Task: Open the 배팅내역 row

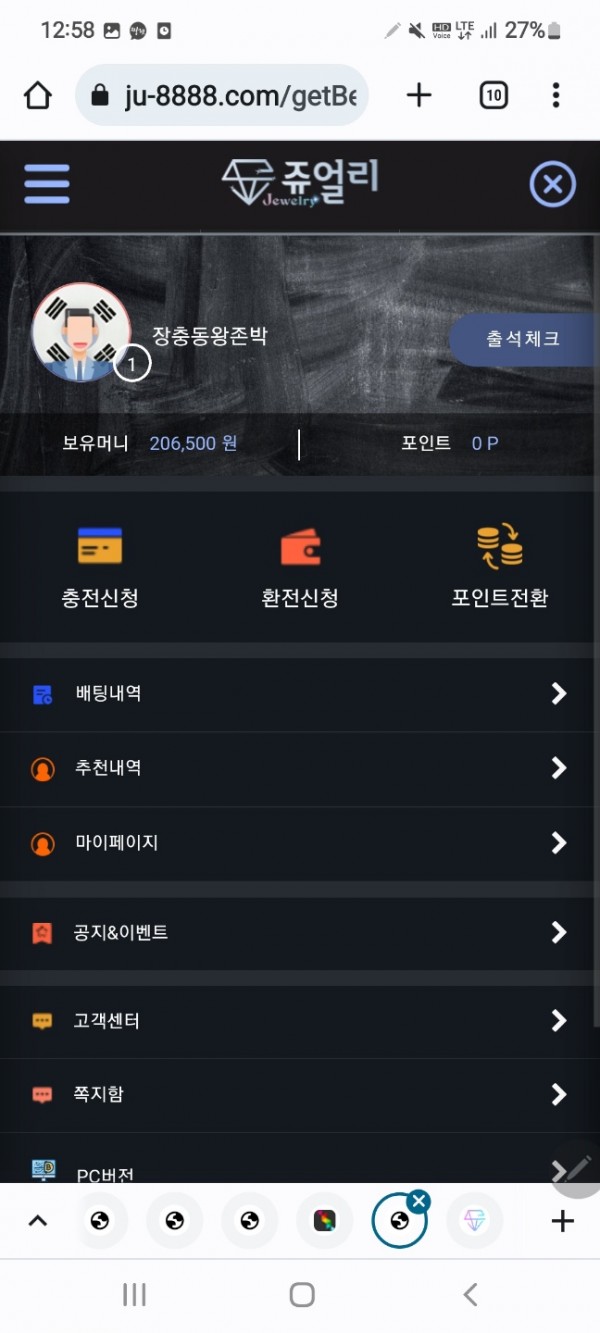Action: click(x=300, y=694)
